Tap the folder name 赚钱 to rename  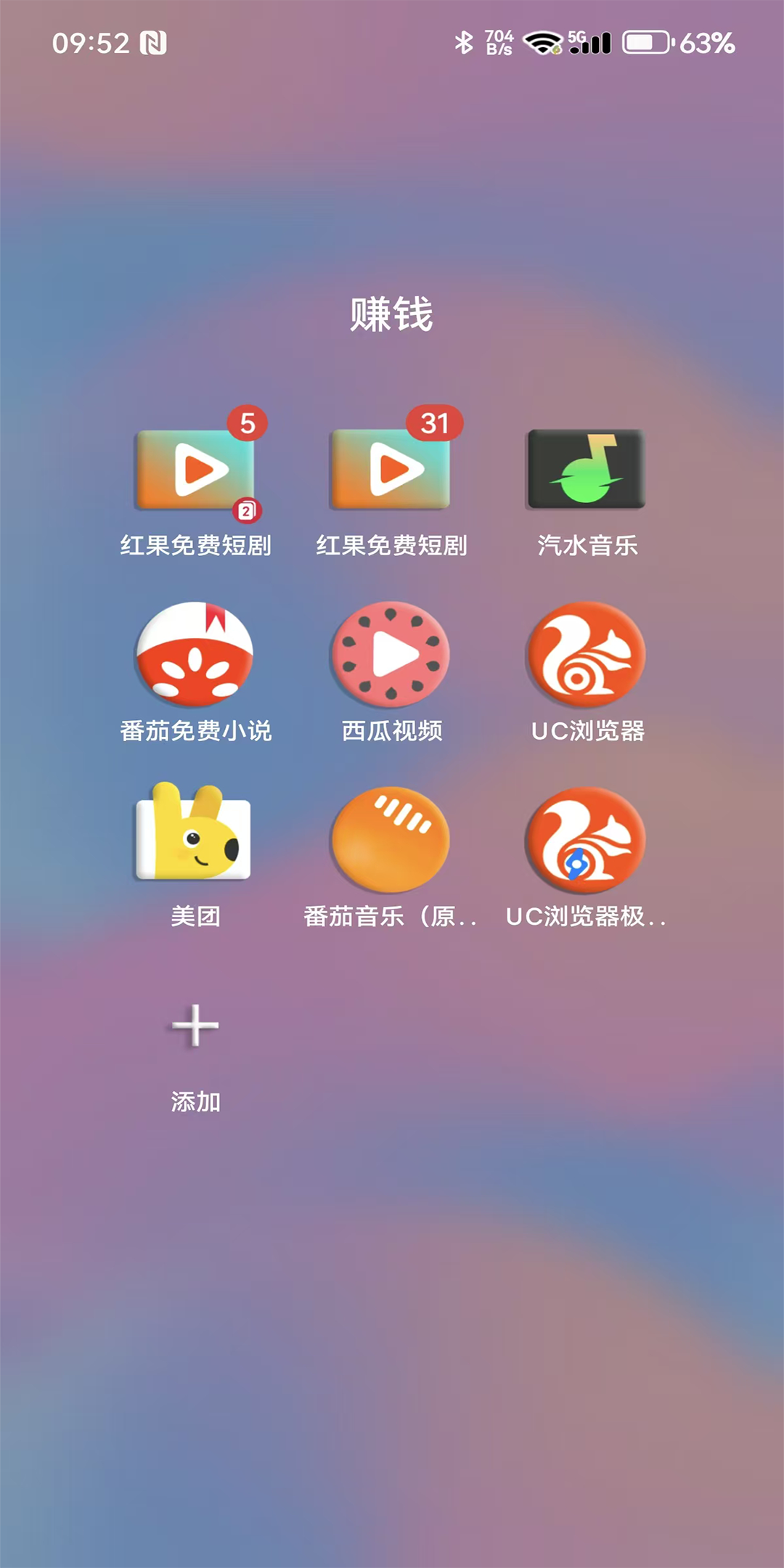coord(391,314)
